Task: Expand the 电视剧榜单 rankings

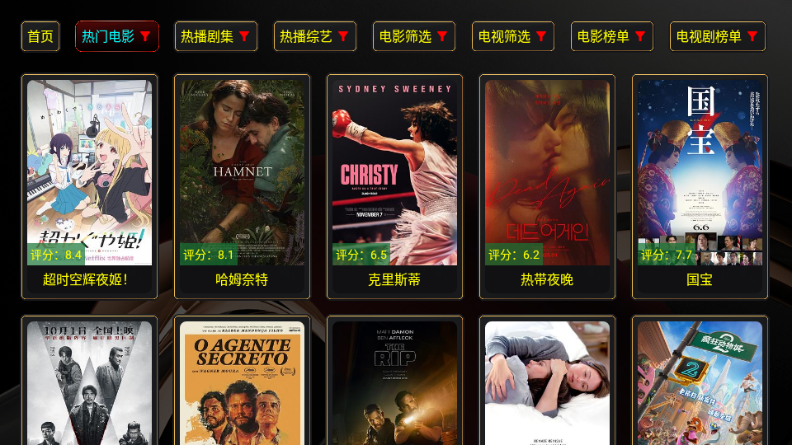Action: tap(718, 37)
